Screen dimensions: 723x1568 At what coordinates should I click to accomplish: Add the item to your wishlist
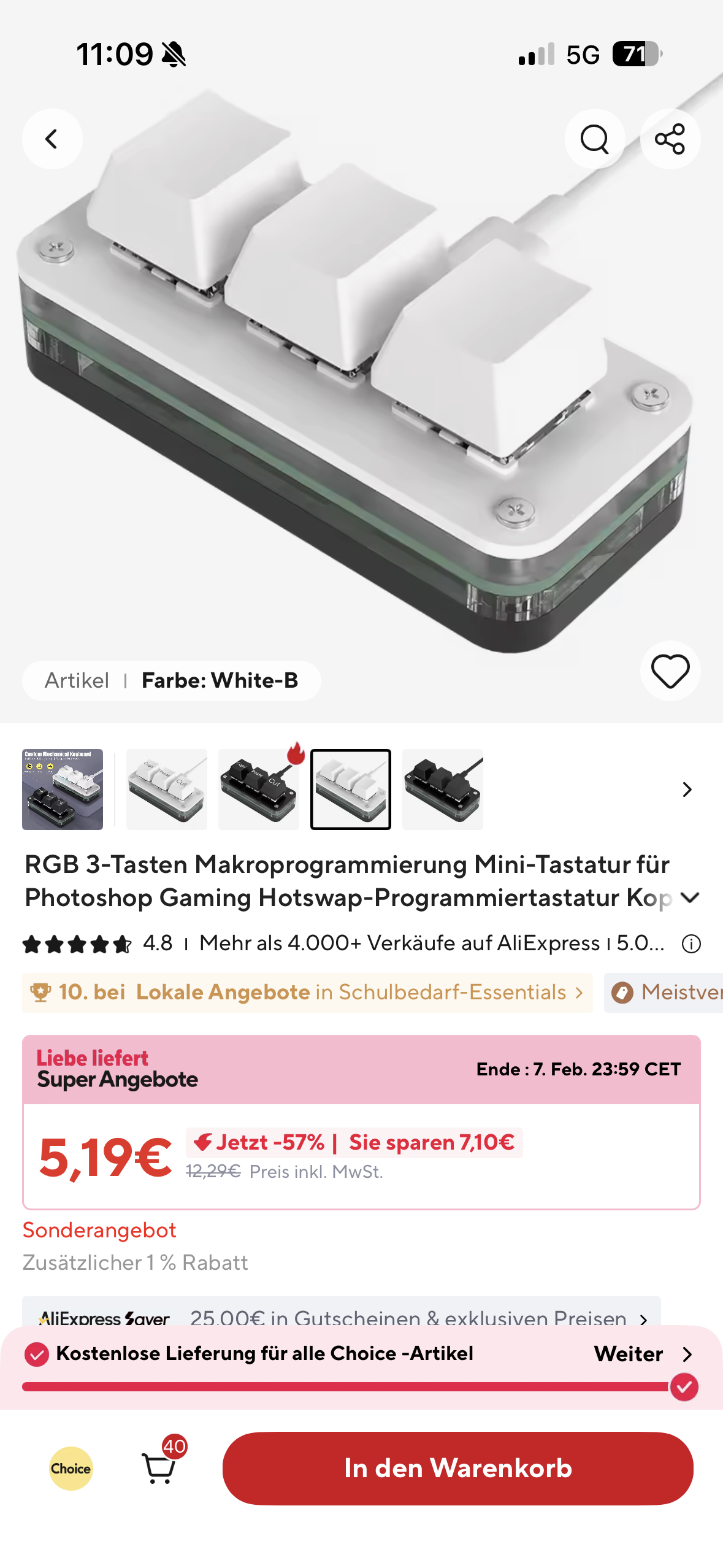[670, 671]
